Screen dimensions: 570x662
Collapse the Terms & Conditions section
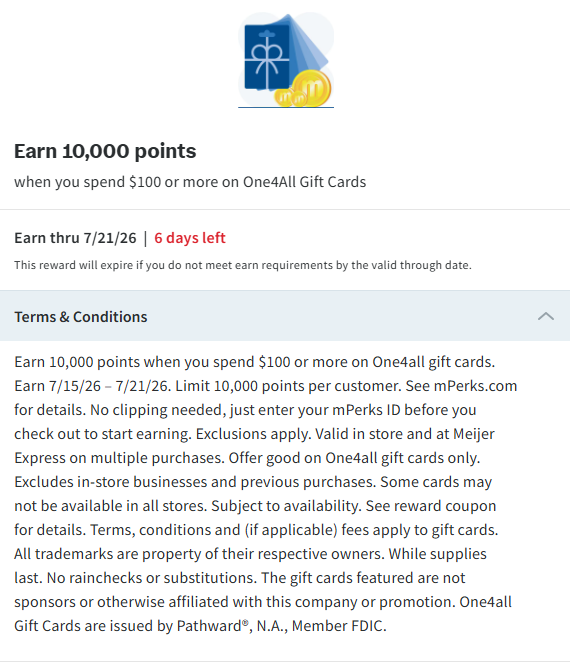(285, 316)
